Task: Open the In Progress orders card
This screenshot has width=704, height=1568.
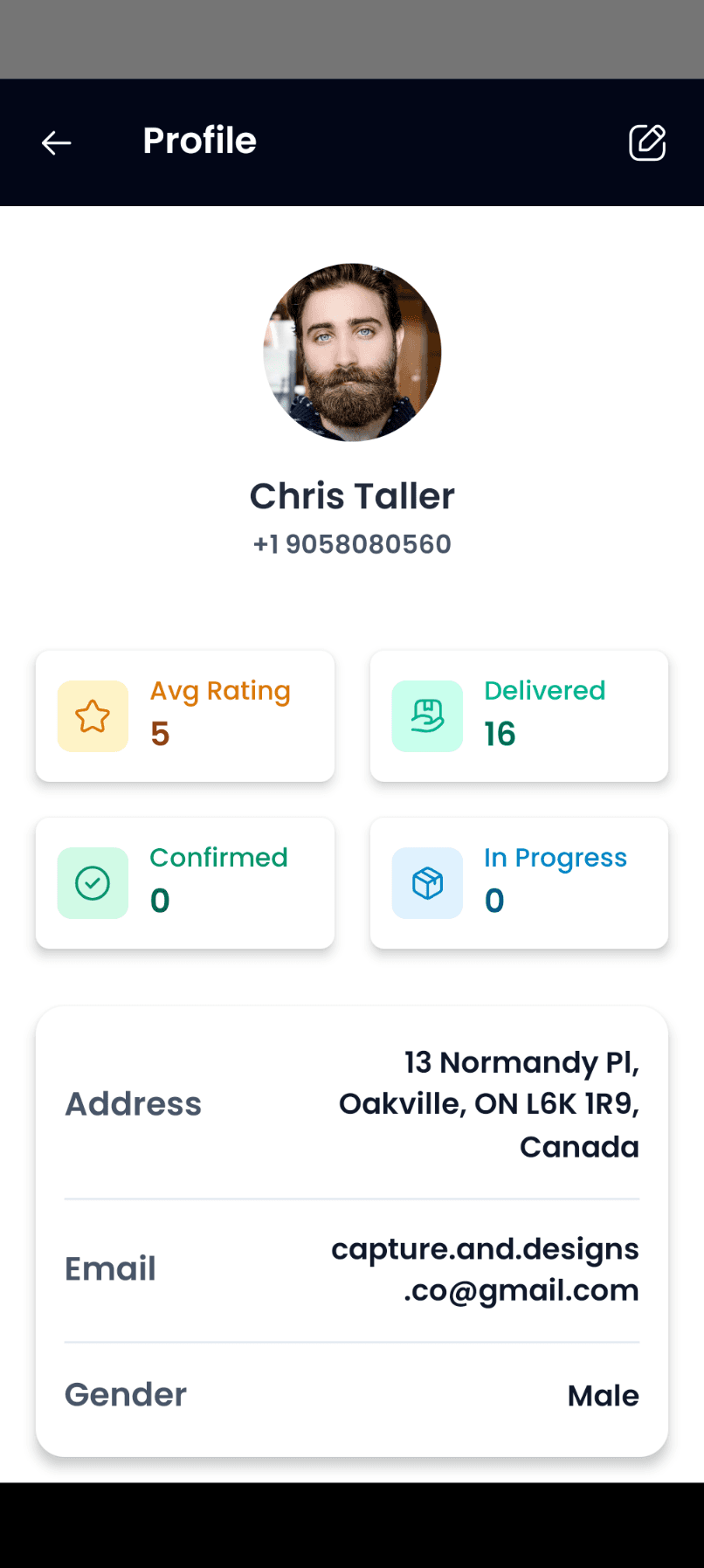Action: (520, 883)
